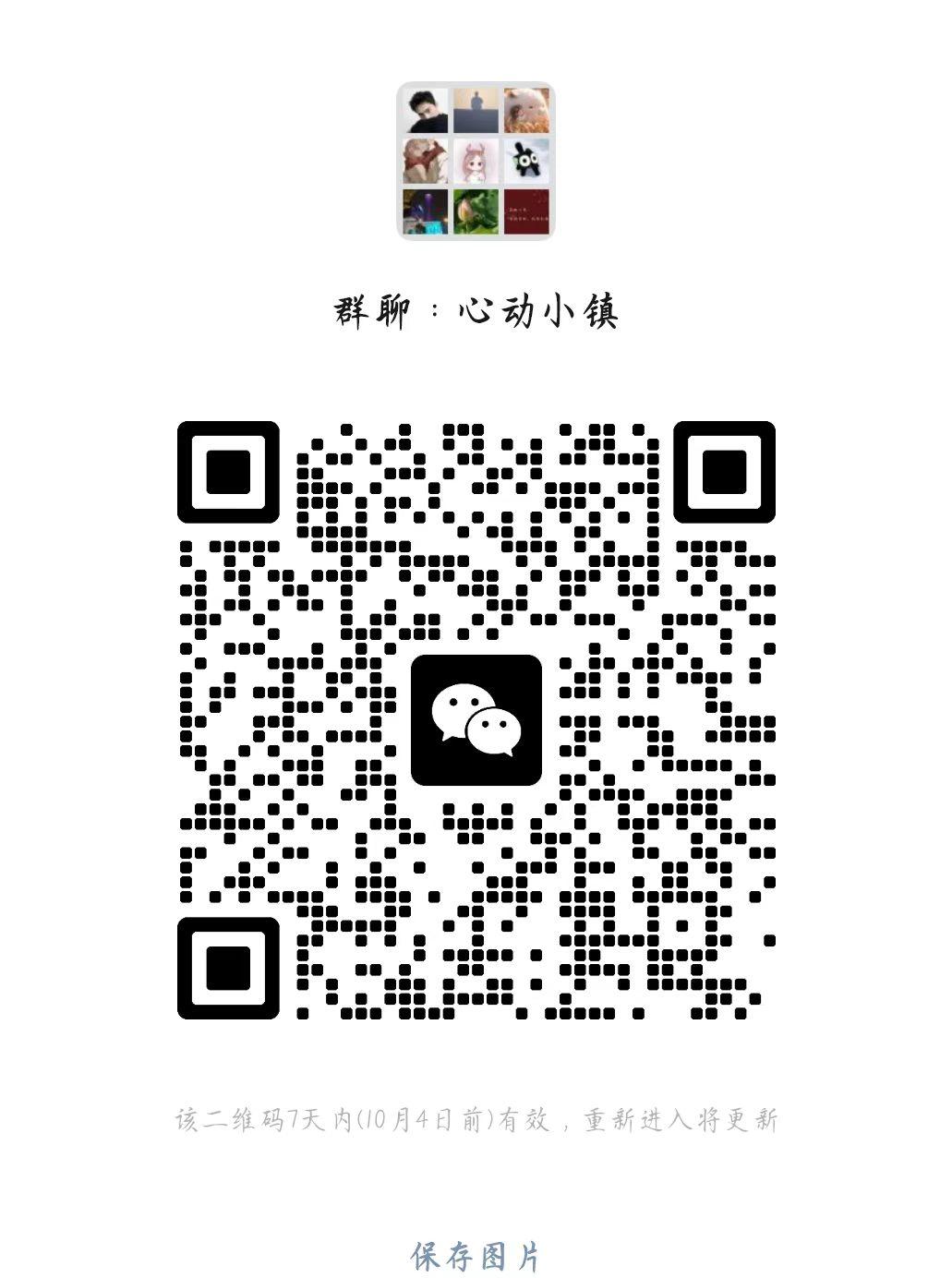
Task: Click the silhouette-in-shadow avatar, top row middle
Action: (x=476, y=111)
